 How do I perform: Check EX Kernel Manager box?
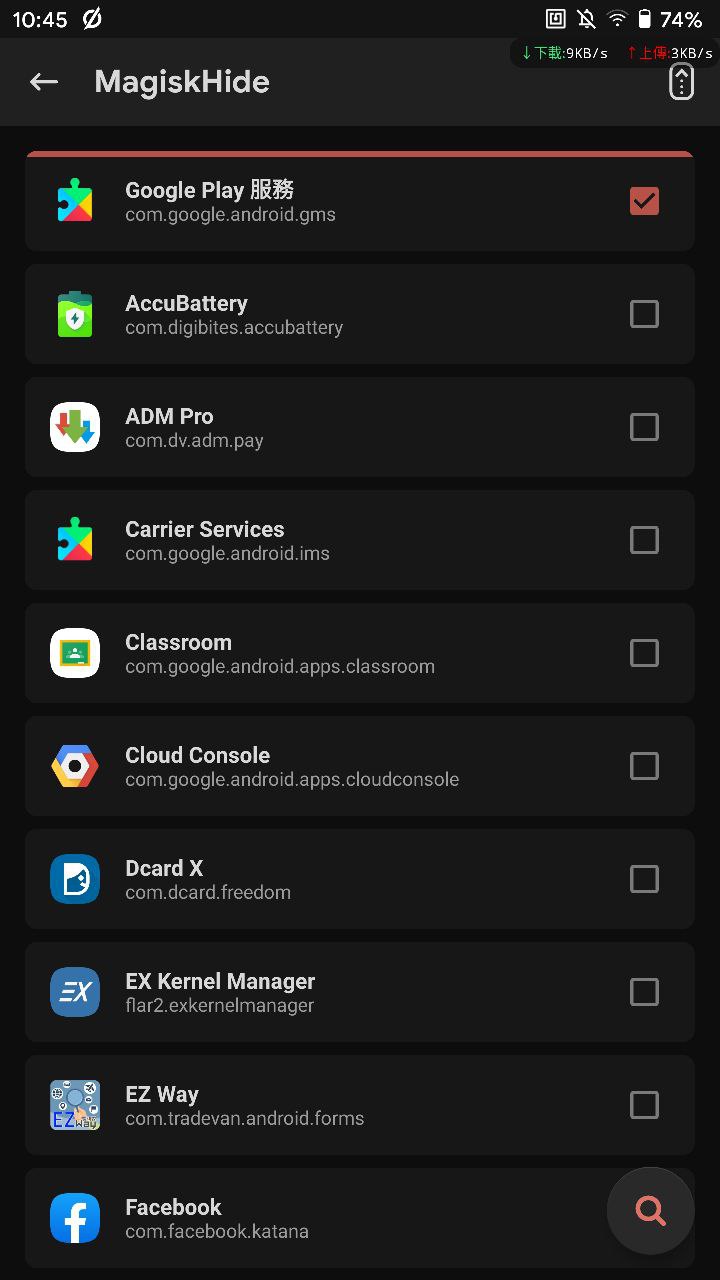[644, 992]
